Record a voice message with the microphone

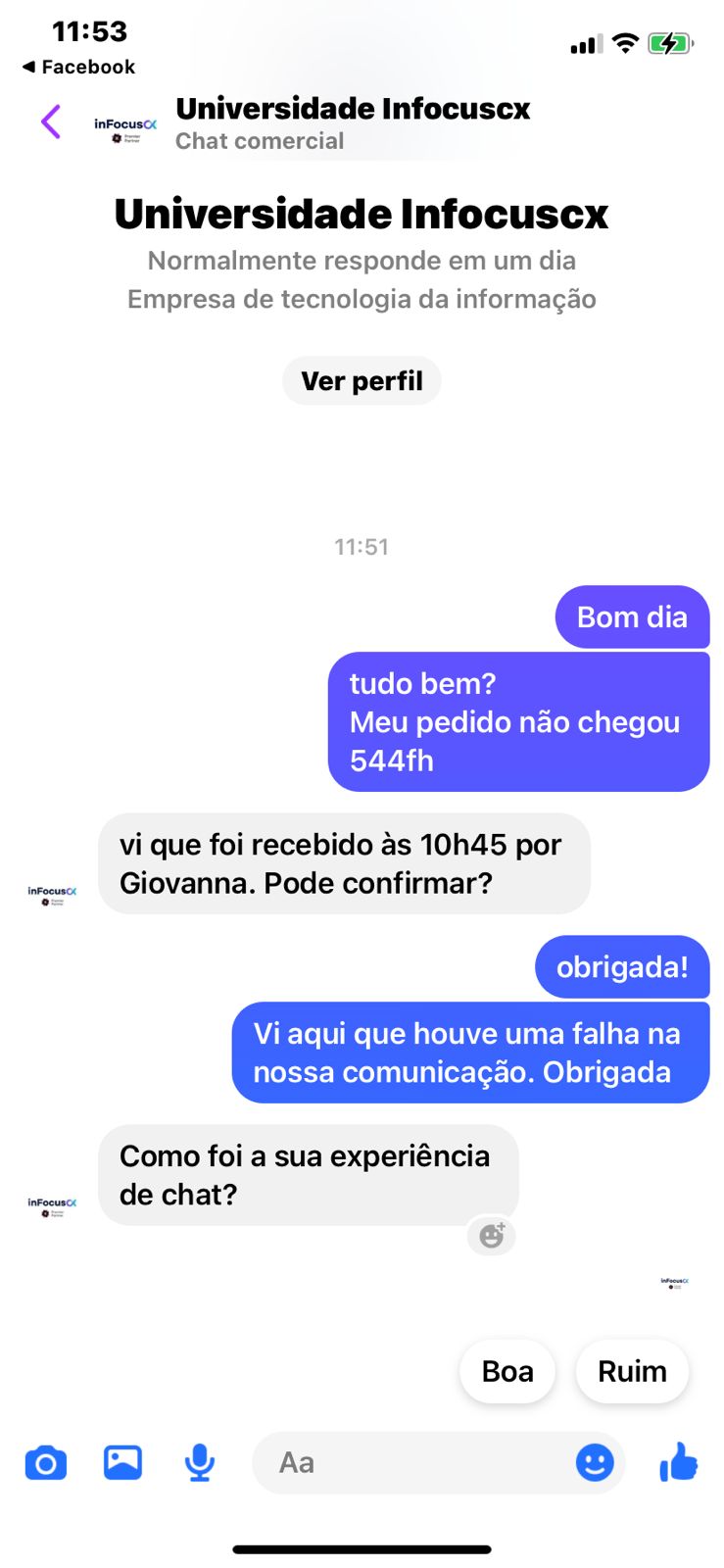[200, 1463]
